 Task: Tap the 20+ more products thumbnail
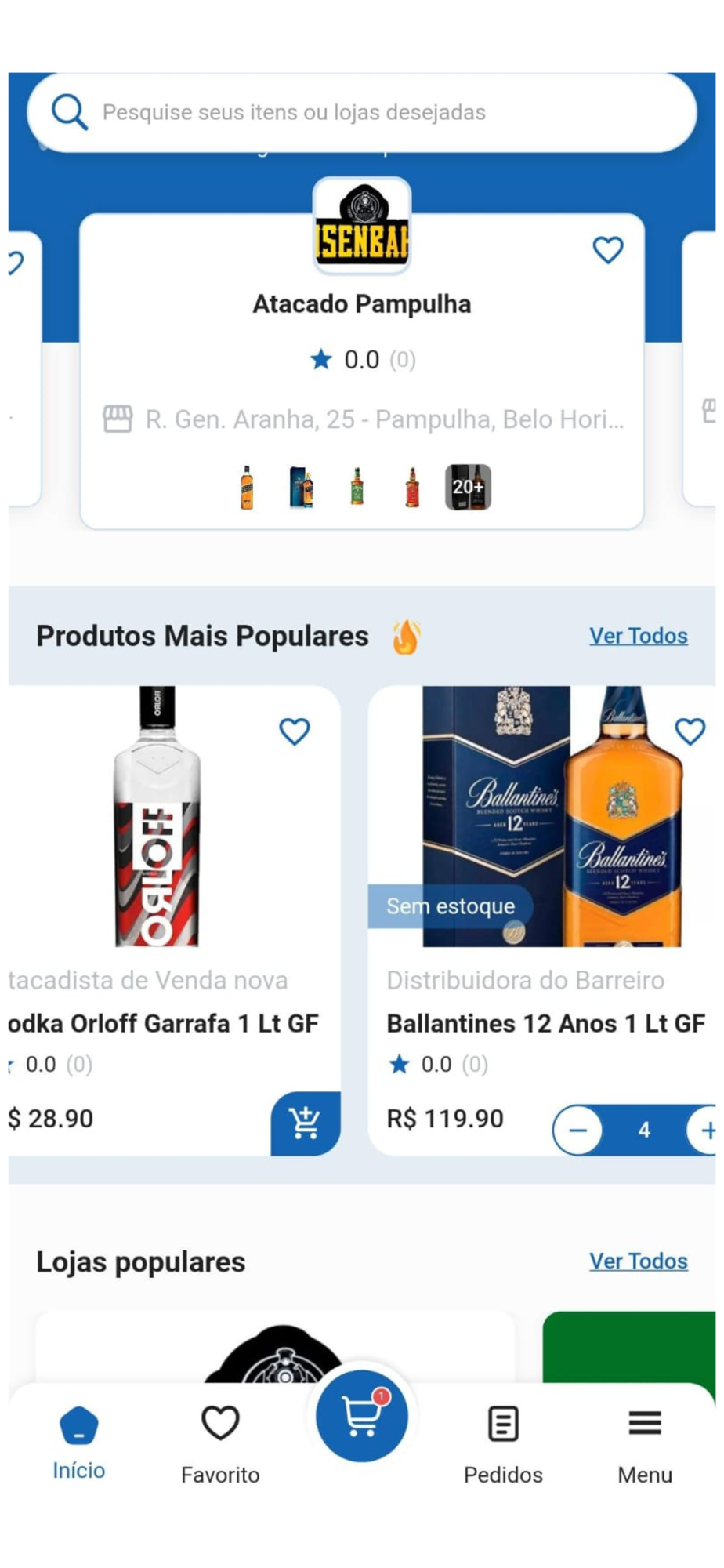pos(468,487)
